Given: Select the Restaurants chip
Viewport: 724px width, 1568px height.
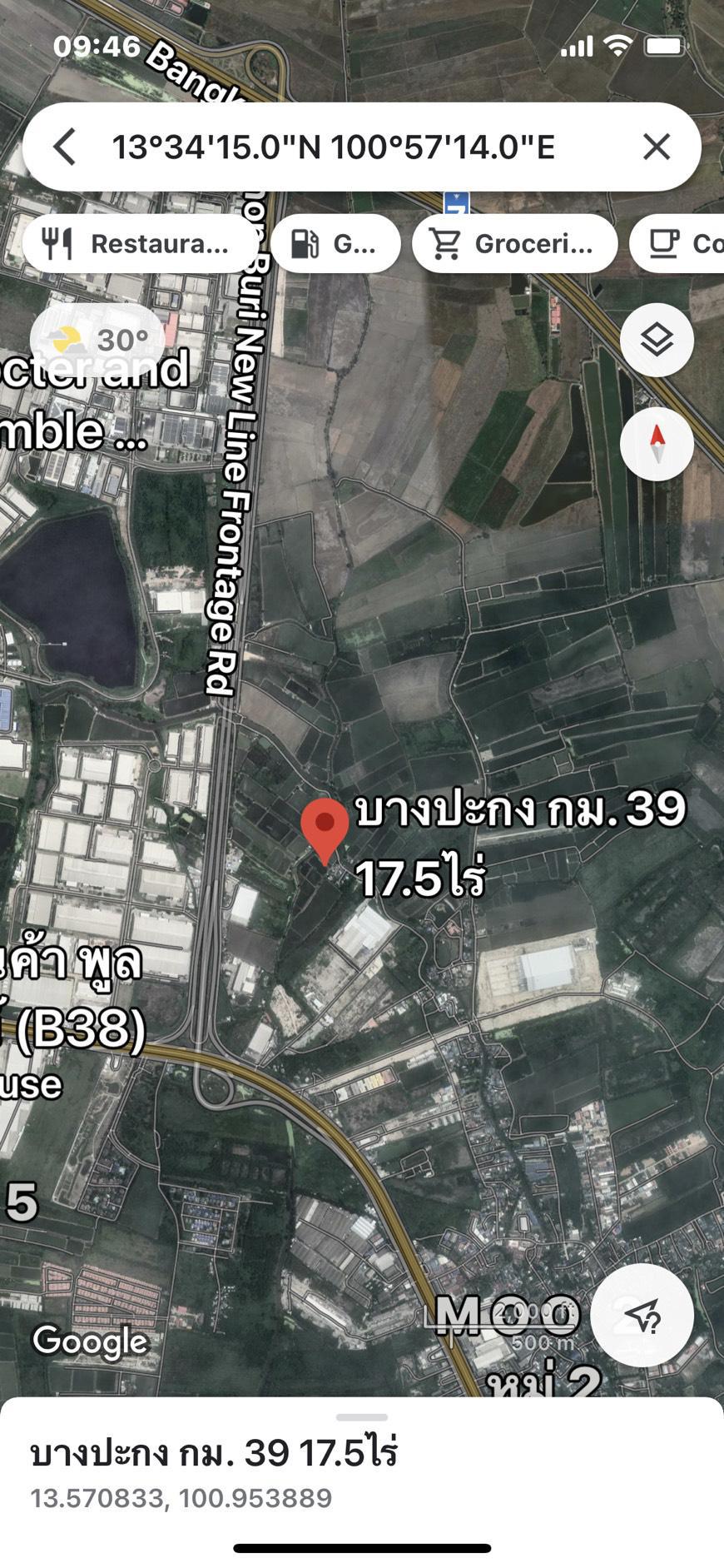Looking at the screenshot, I should click(140, 243).
